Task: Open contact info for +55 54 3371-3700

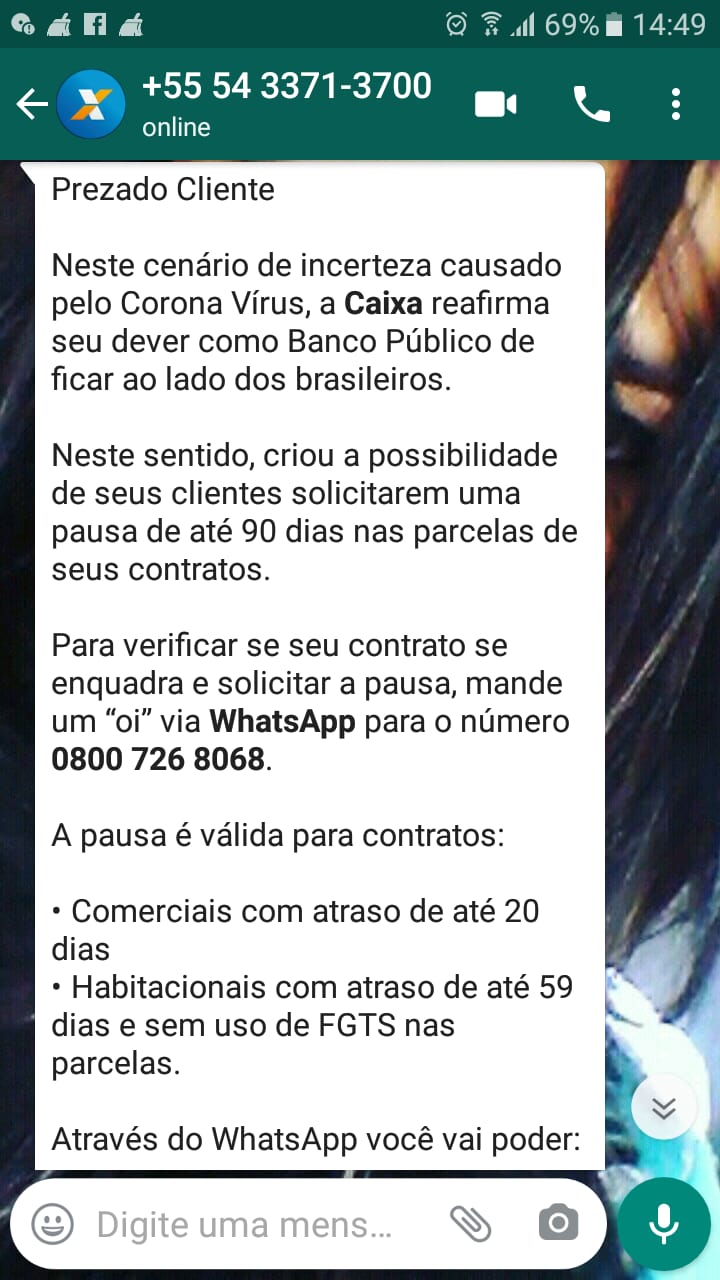Action: pyautogui.click(x=286, y=103)
